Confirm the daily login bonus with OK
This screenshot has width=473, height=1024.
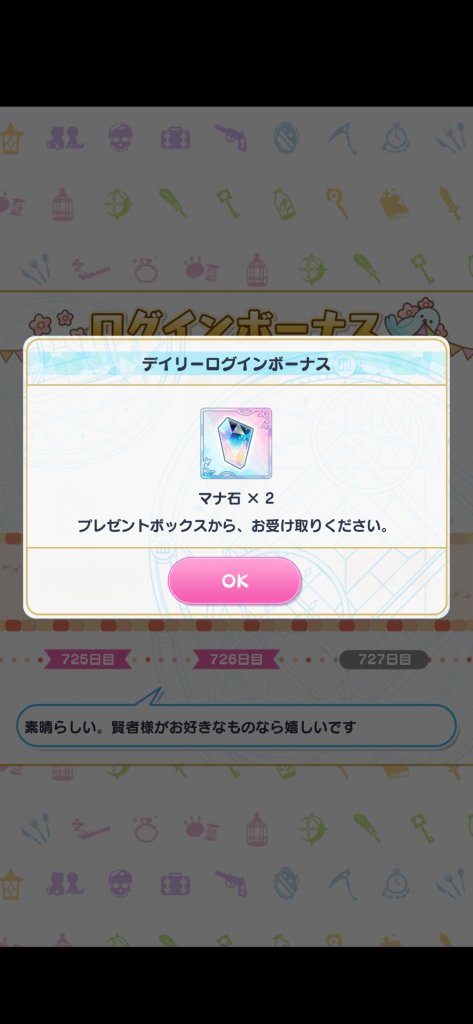pos(235,581)
